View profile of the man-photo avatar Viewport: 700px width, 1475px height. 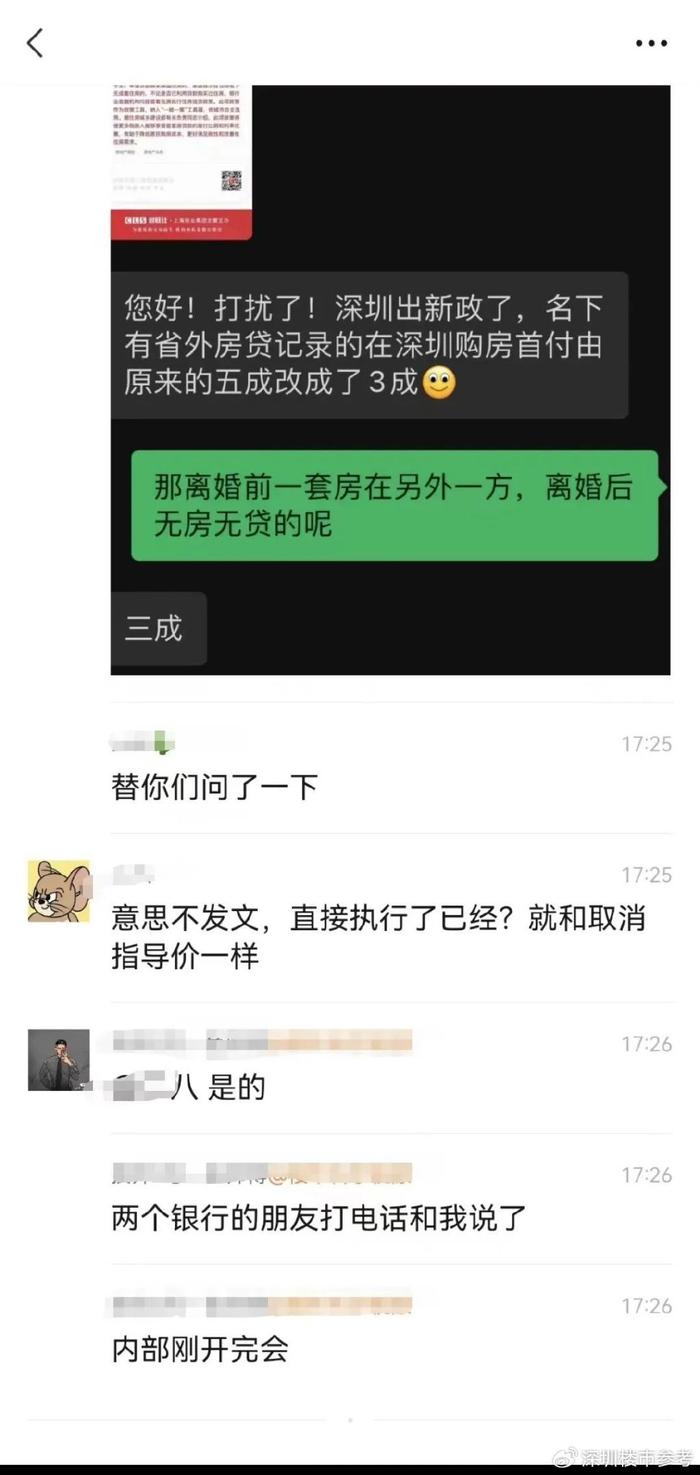[58, 1060]
